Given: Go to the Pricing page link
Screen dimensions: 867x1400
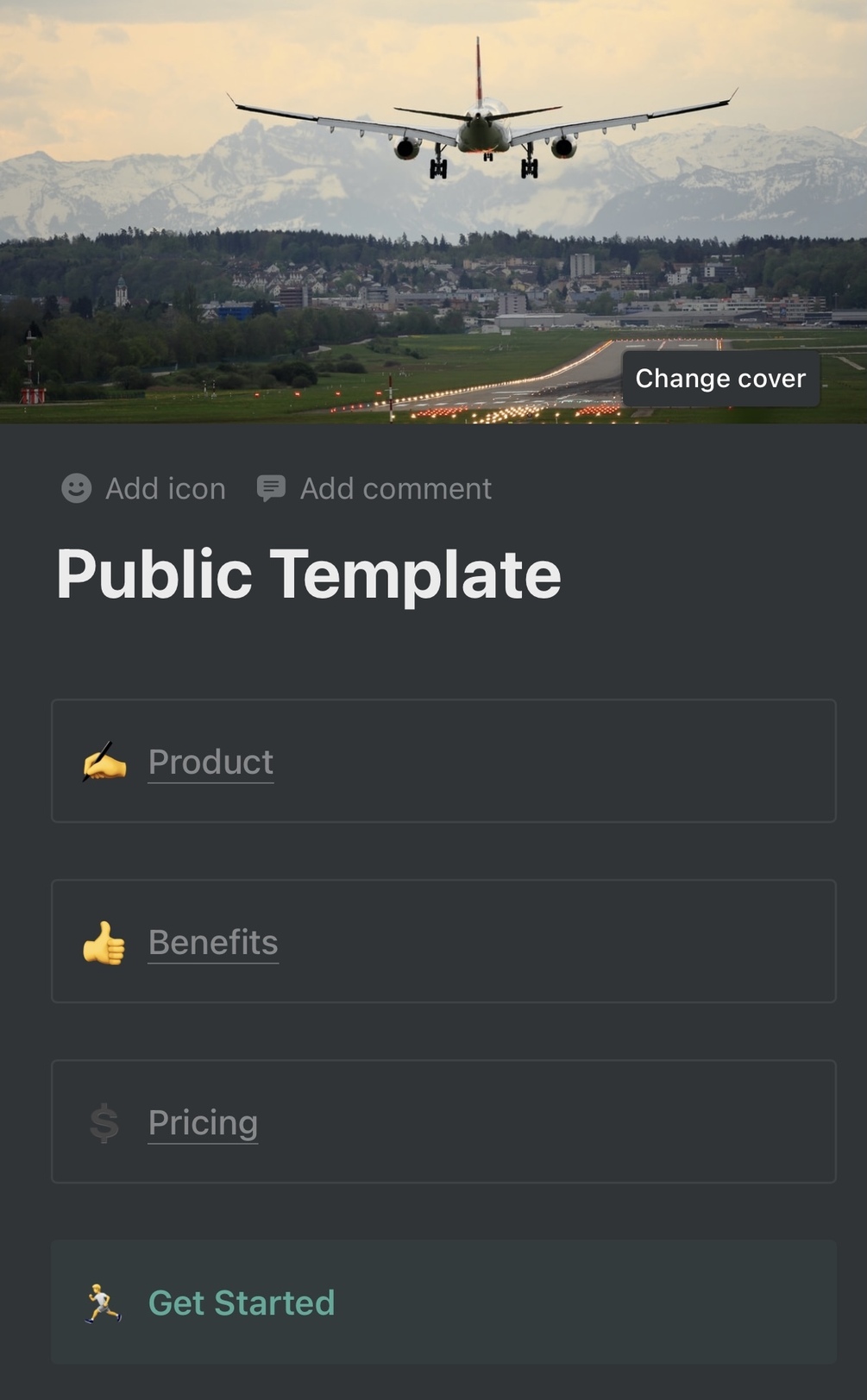Looking at the screenshot, I should [203, 1122].
